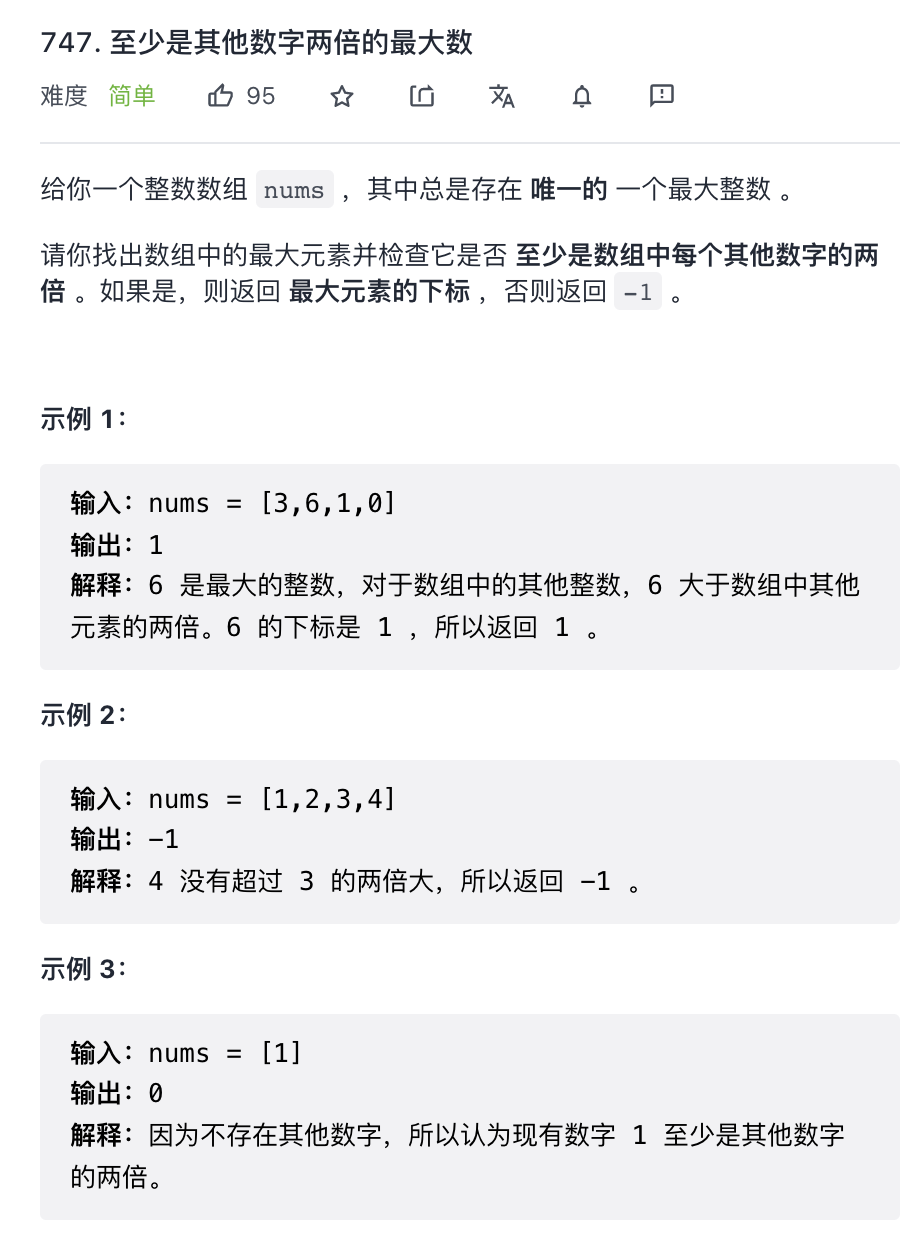Switch the problem language with the translate icon
922x1244 pixels.
(502, 96)
